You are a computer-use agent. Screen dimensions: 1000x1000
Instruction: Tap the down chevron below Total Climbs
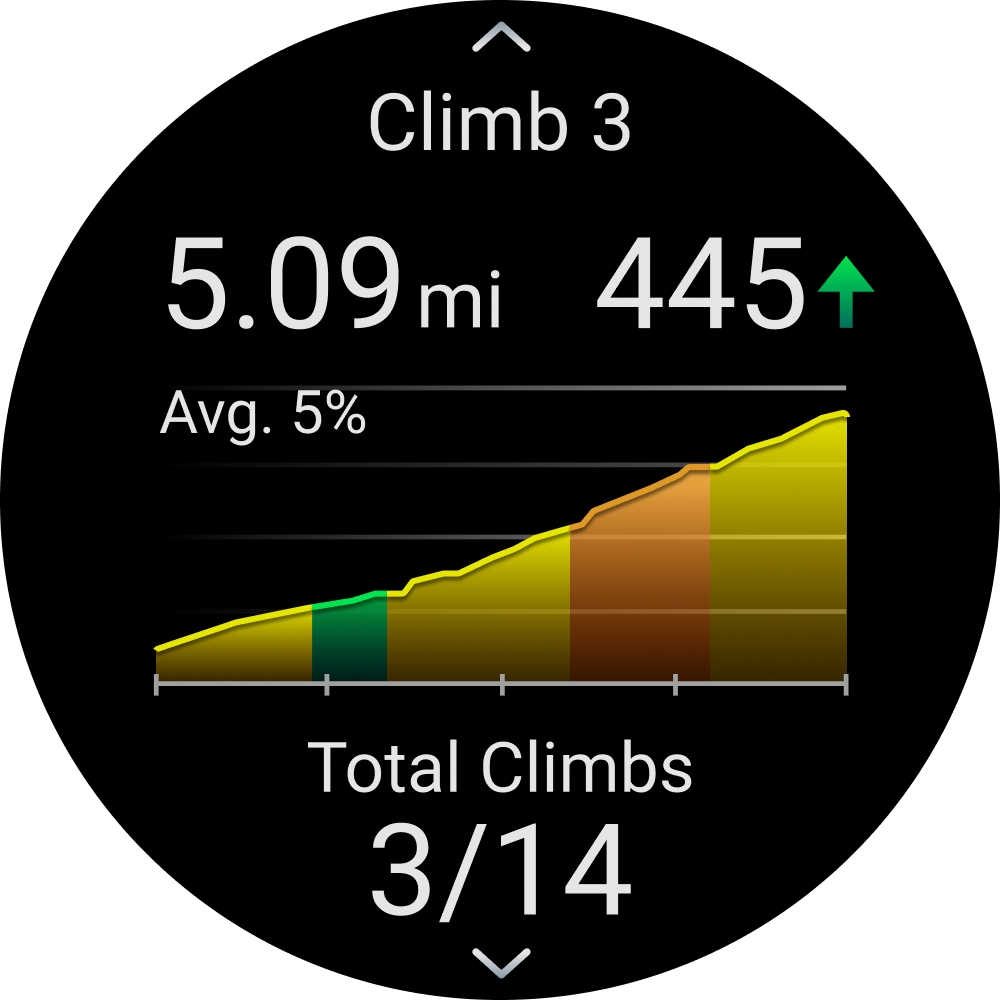tap(500, 962)
